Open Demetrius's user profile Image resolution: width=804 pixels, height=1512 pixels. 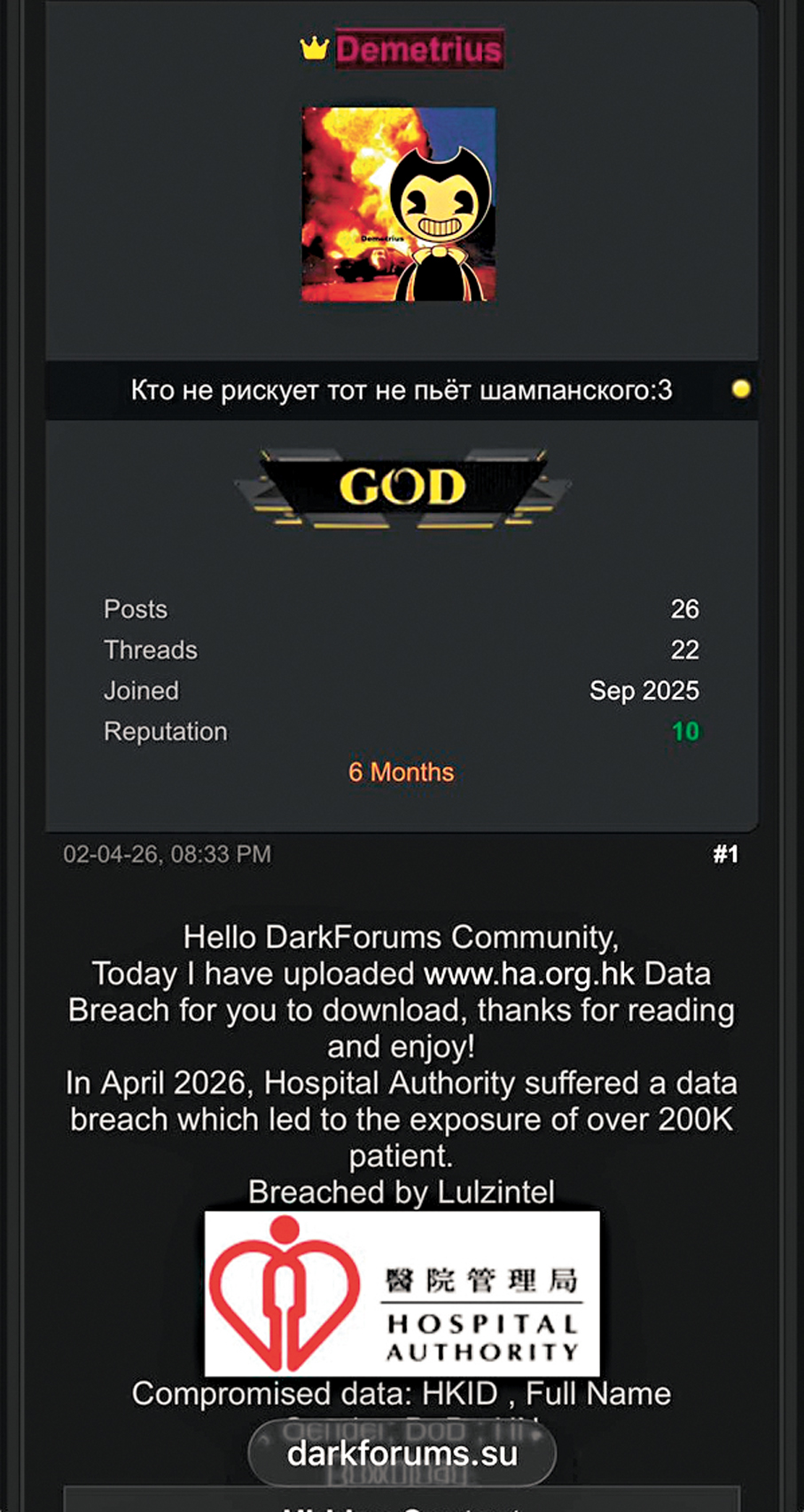[418, 50]
